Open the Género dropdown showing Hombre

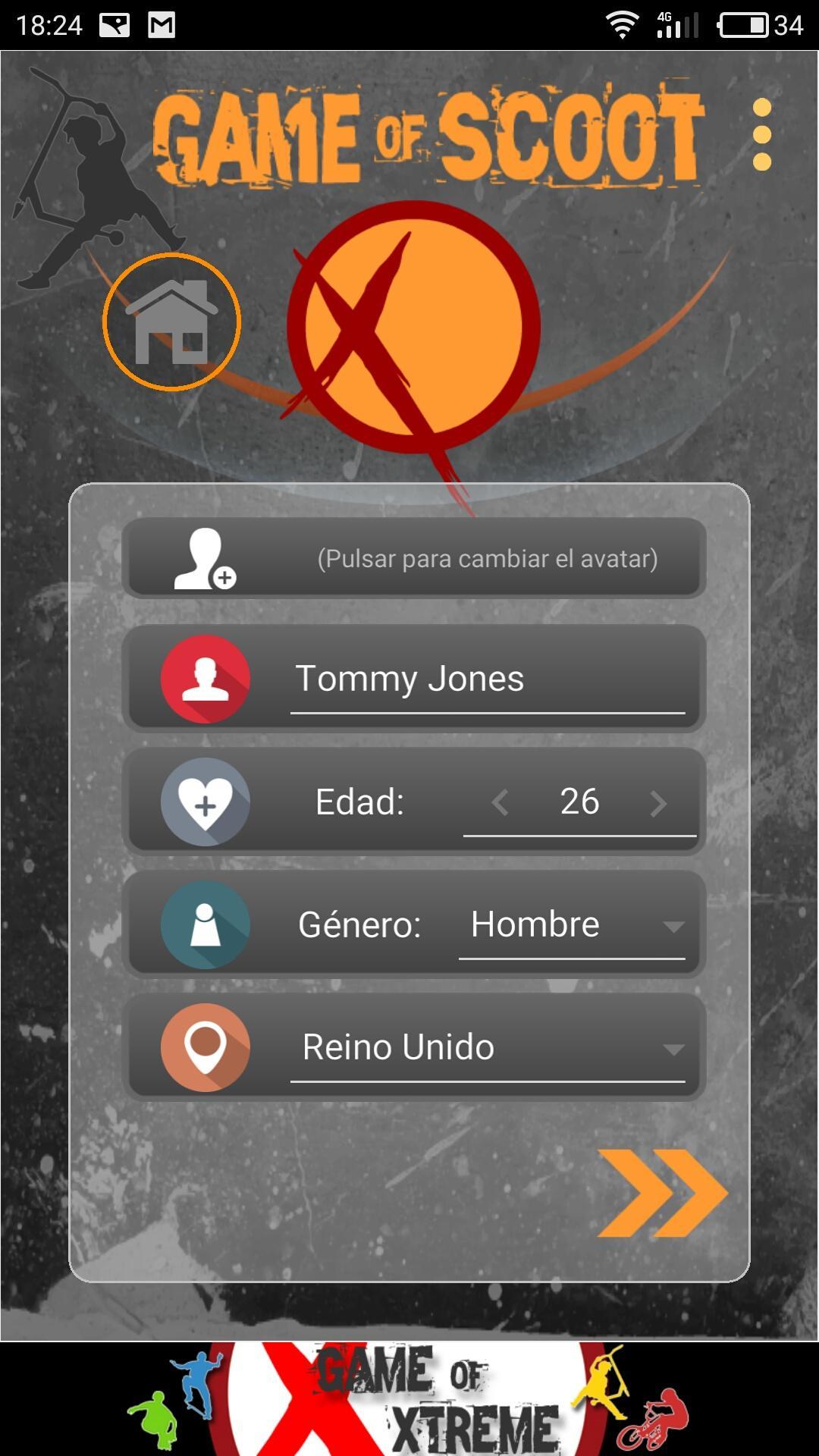pyautogui.click(x=571, y=925)
